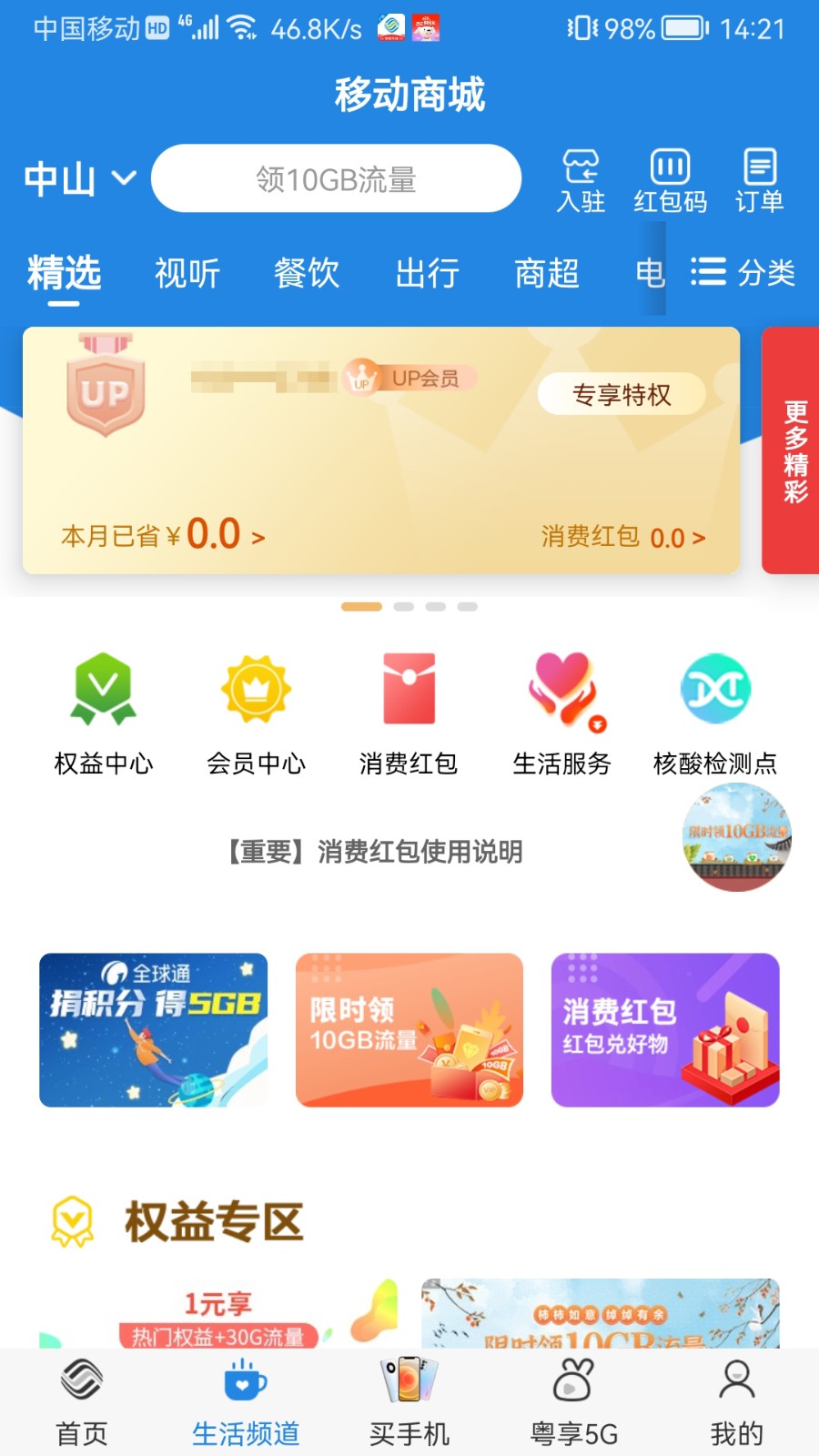
Task: Open the 全球通 捐积分得5GB banner
Action: 154,1030
